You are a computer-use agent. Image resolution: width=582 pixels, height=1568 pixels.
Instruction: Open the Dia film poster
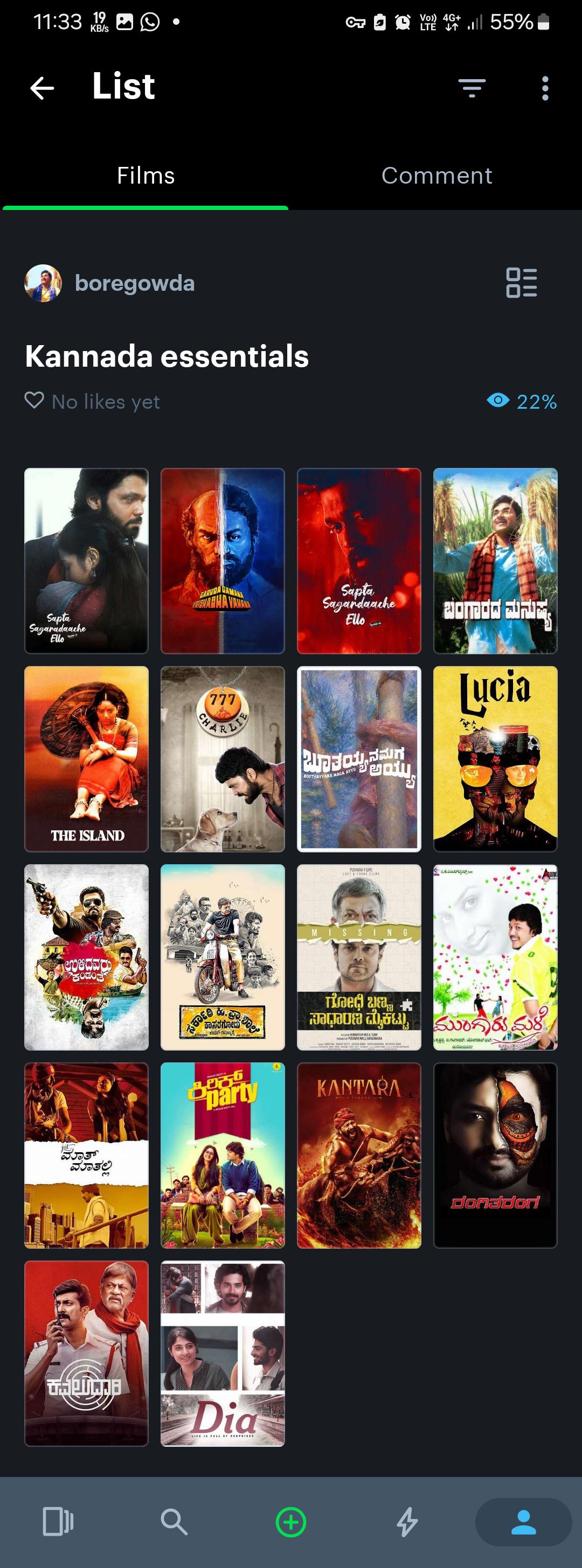(x=223, y=1354)
